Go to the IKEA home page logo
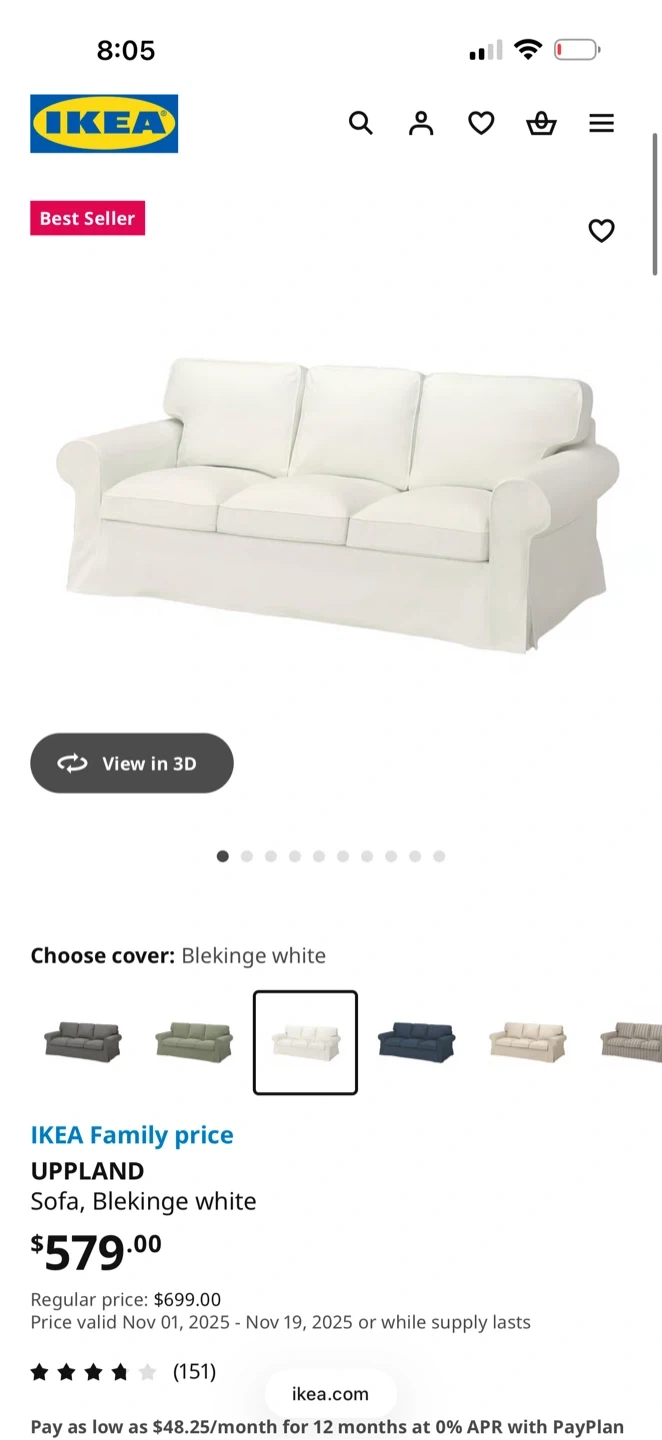This screenshot has width=662, height=1440. 104,123
